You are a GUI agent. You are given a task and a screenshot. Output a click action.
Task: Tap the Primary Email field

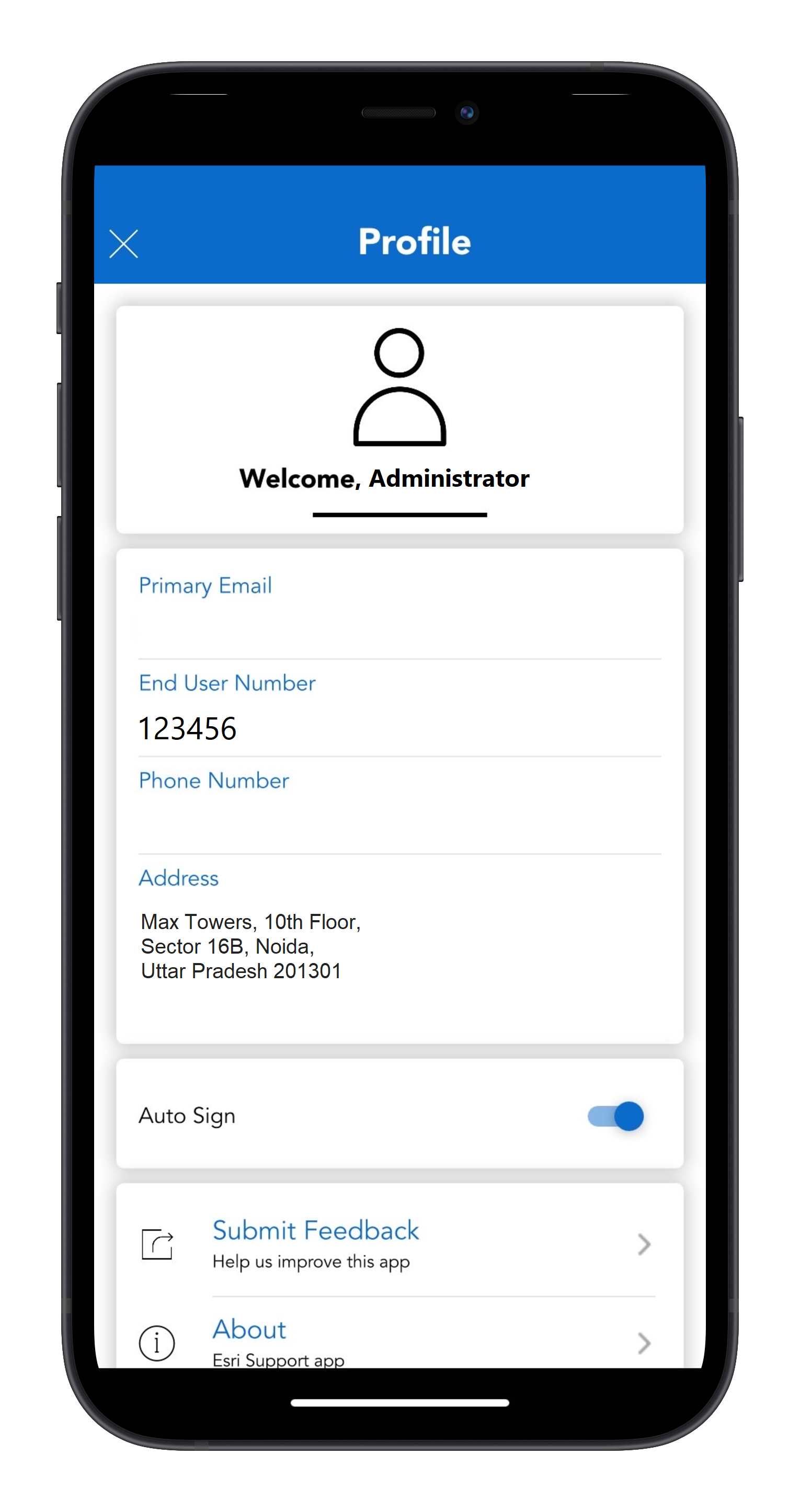point(399,628)
